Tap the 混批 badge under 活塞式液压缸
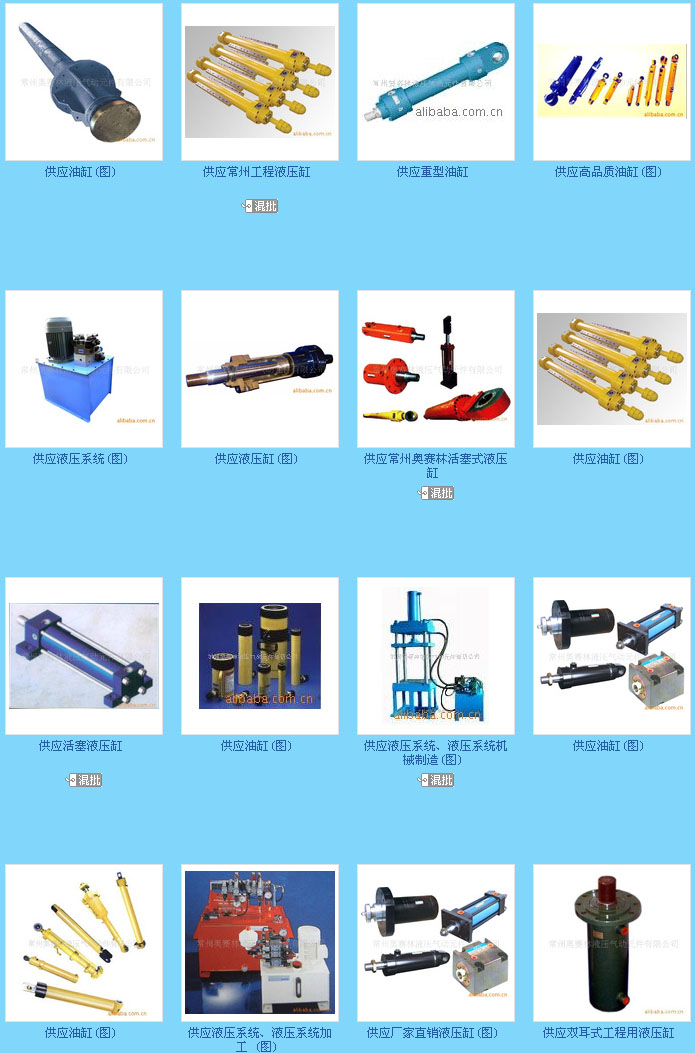Viewport: 695px width, 1053px height. [436, 493]
